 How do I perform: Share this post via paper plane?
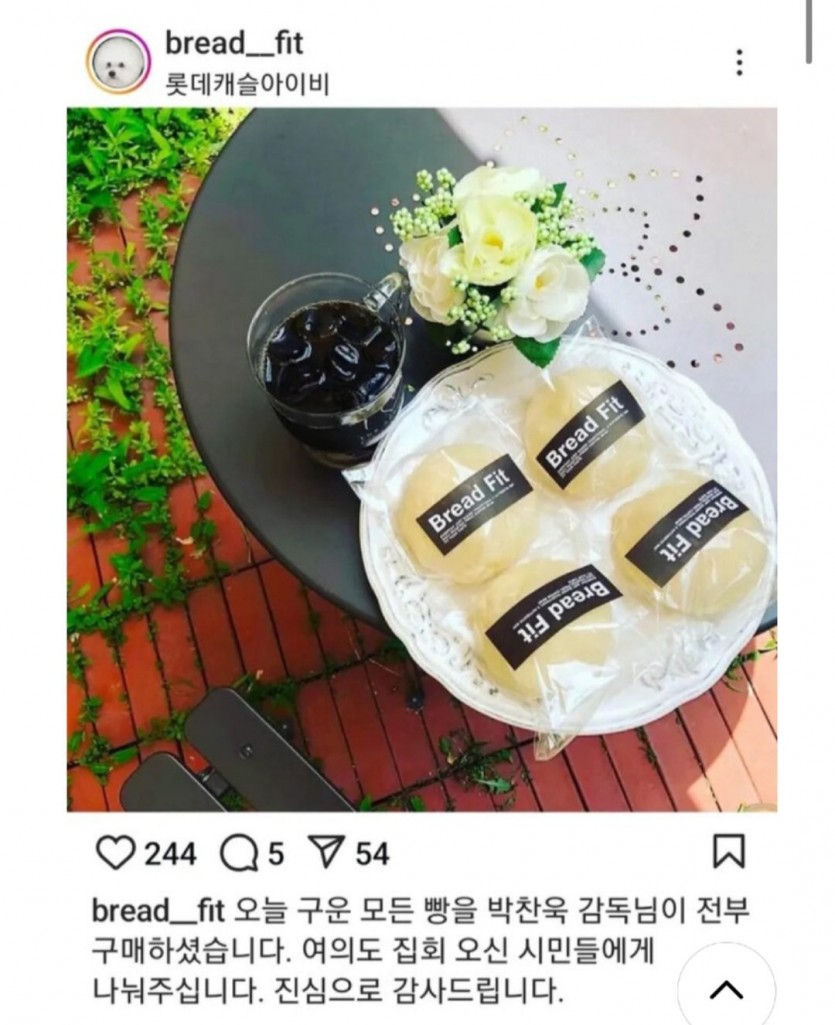[x=326, y=852]
